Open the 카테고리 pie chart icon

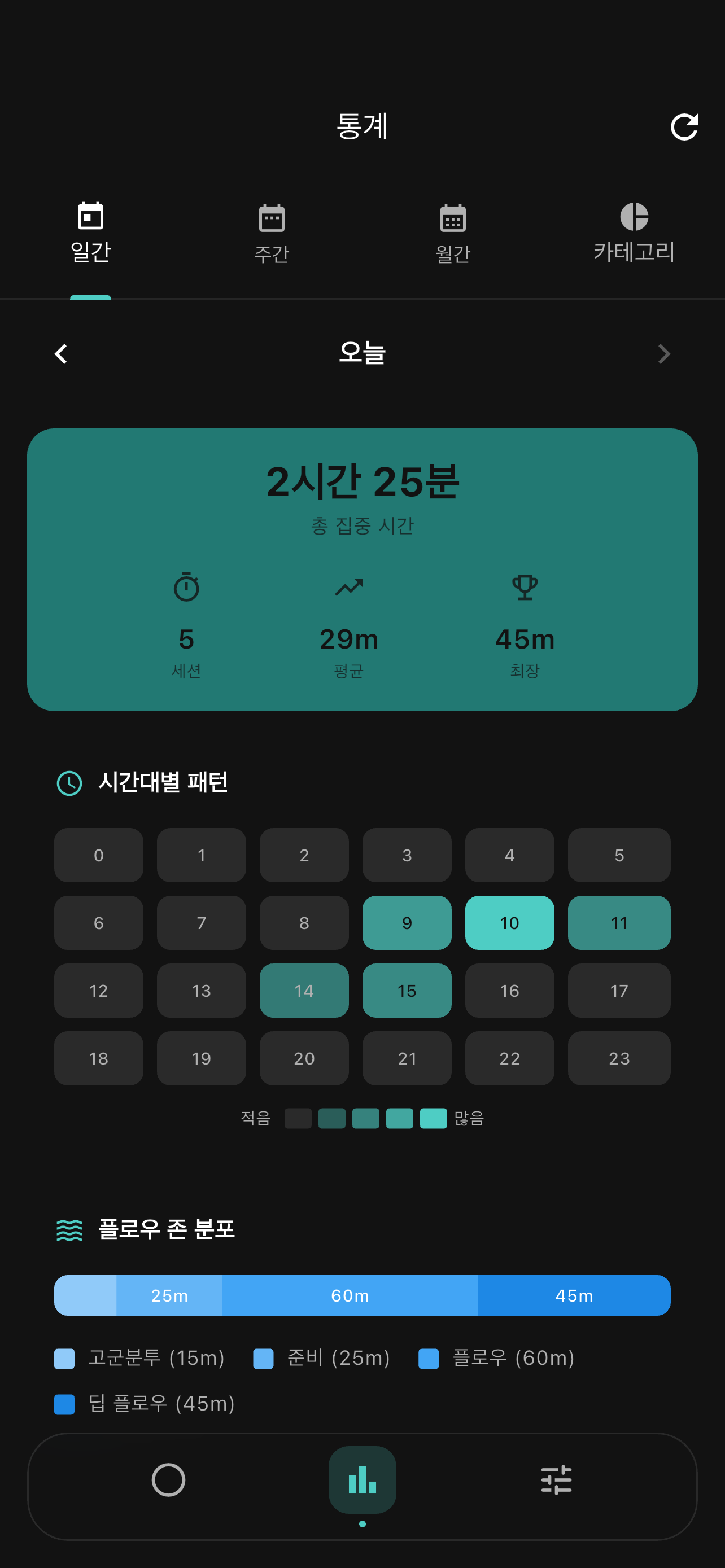pyautogui.click(x=634, y=217)
